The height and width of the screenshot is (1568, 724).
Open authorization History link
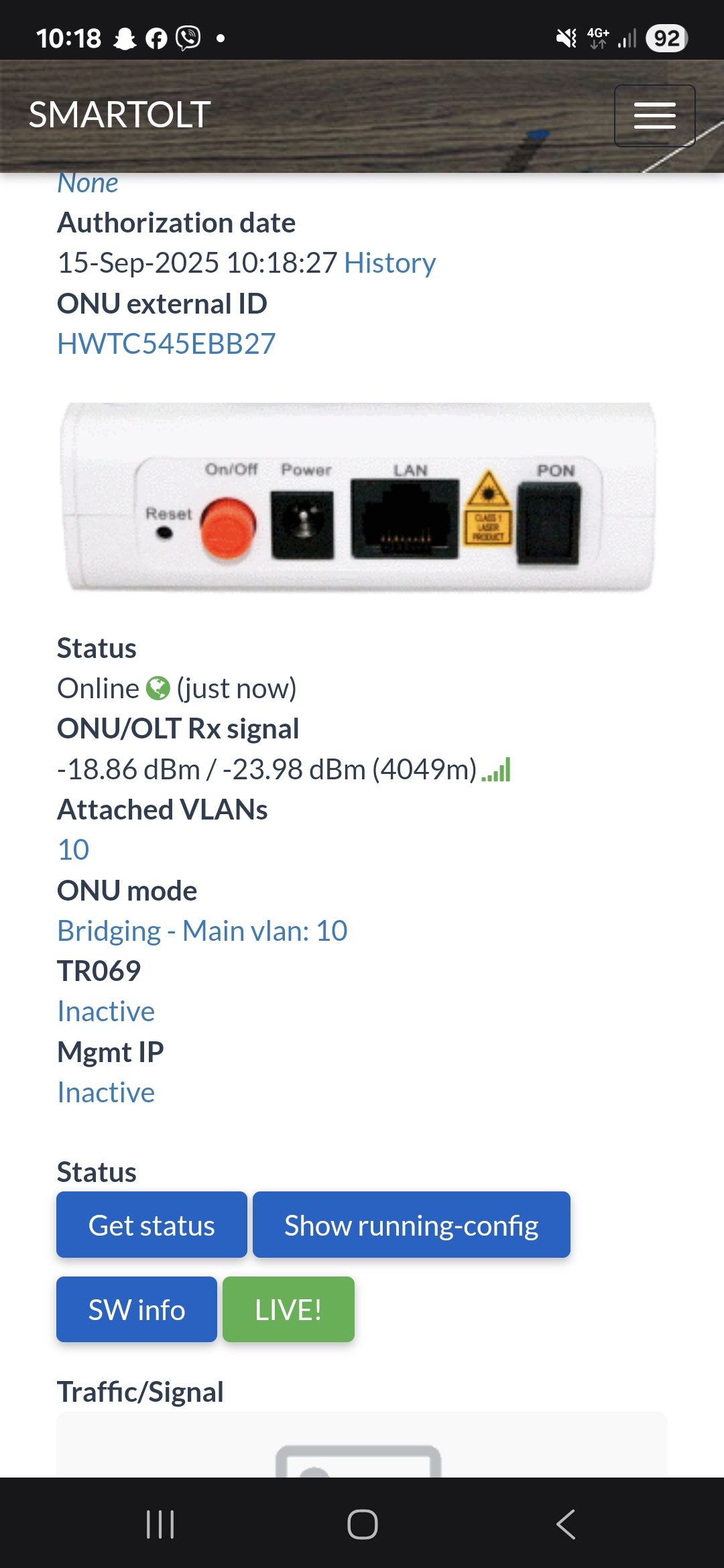click(x=389, y=263)
